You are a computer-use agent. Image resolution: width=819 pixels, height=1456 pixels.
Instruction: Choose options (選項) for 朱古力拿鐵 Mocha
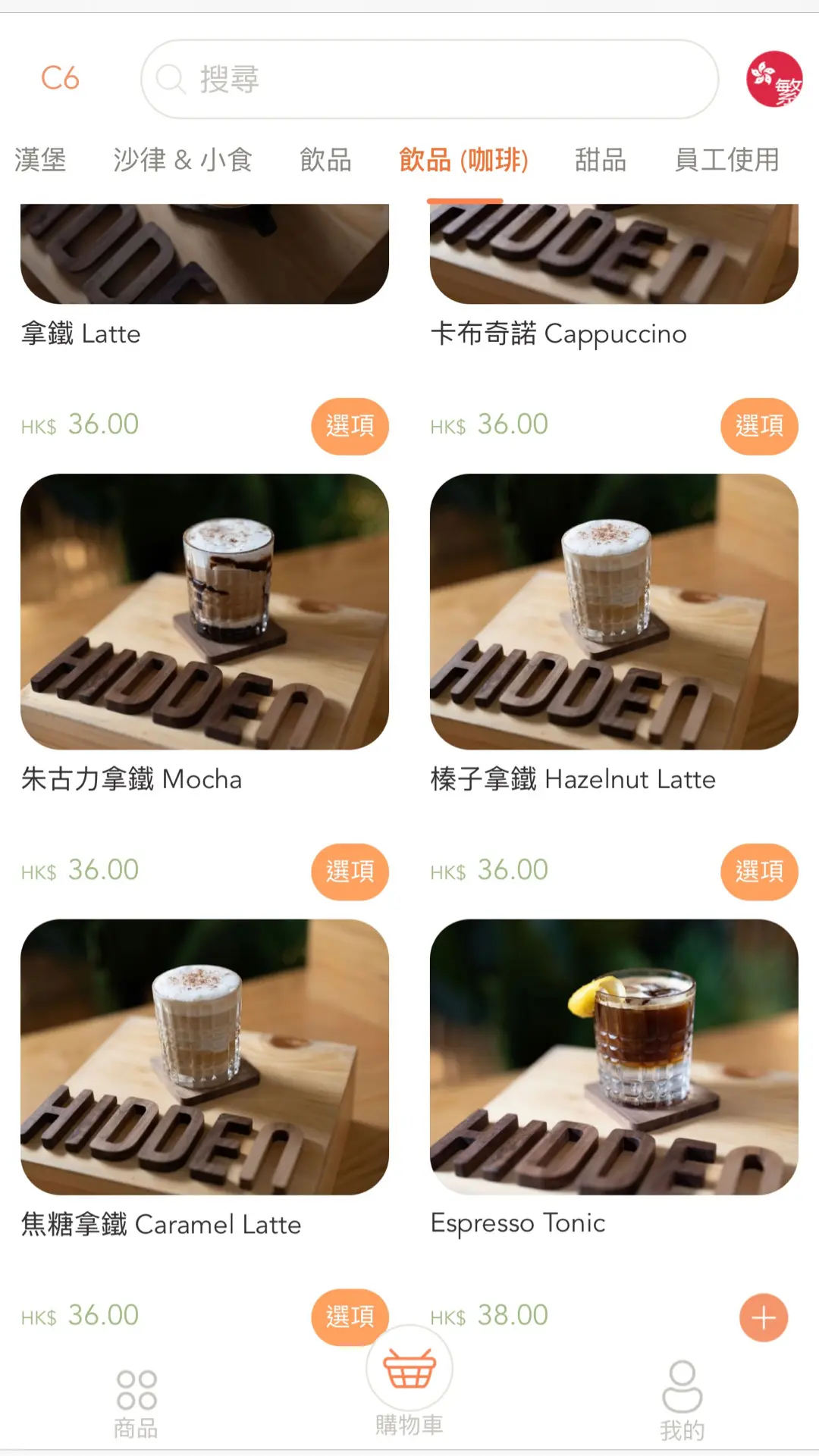[350, 872]
